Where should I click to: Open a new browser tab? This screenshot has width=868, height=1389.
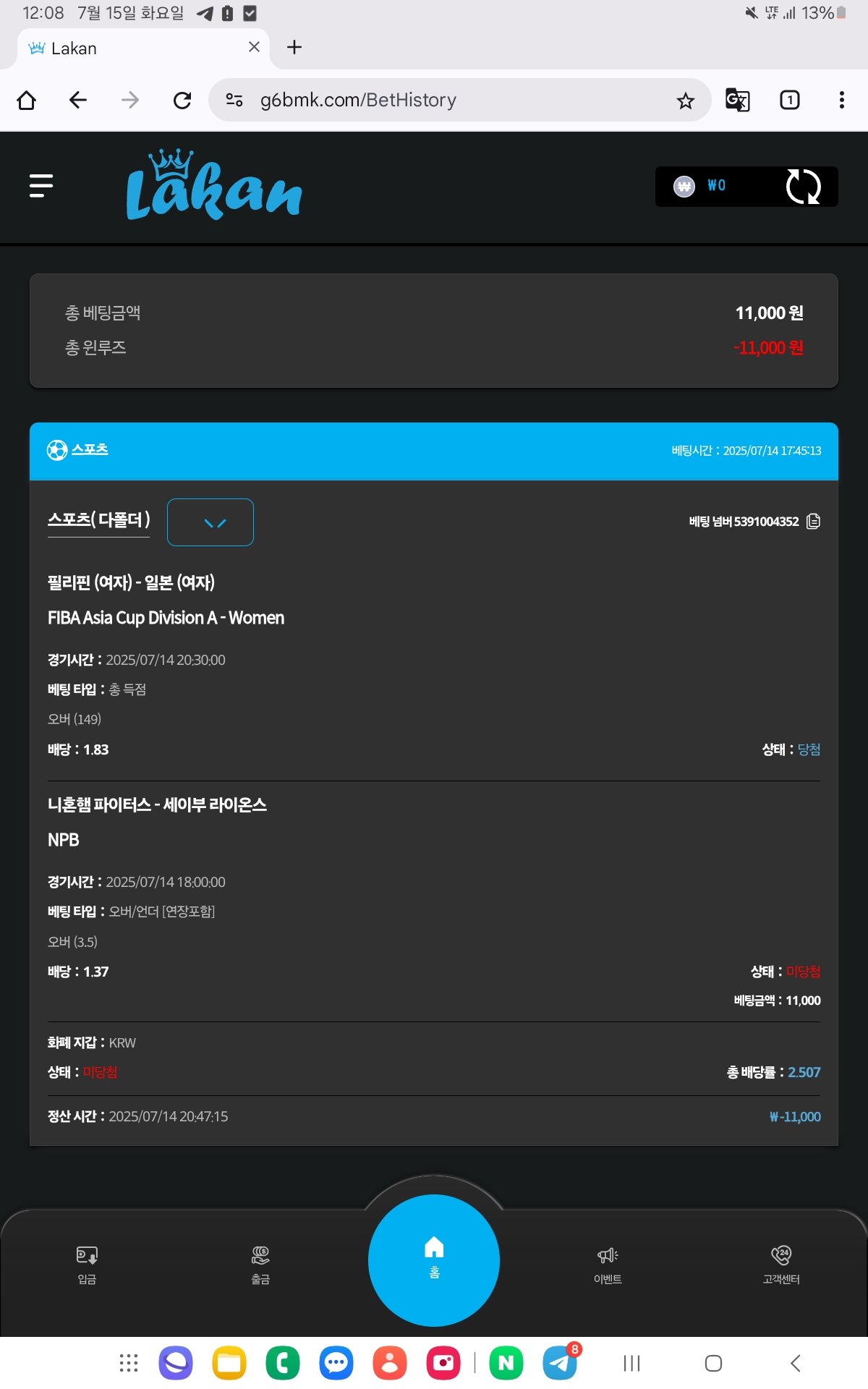[294, 48]
